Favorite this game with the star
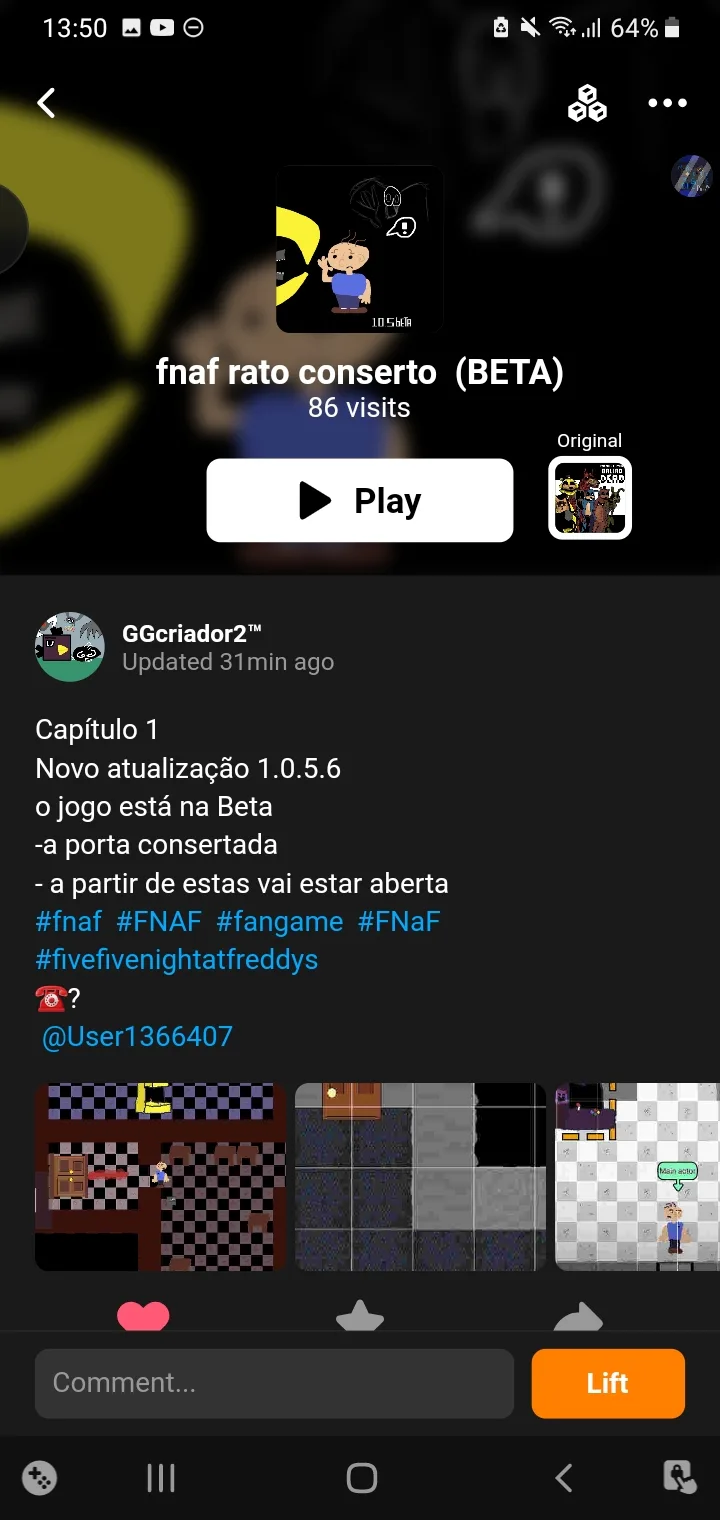Image resolution: width=720 pixels, height=1520 pixels. [360, 1317]
